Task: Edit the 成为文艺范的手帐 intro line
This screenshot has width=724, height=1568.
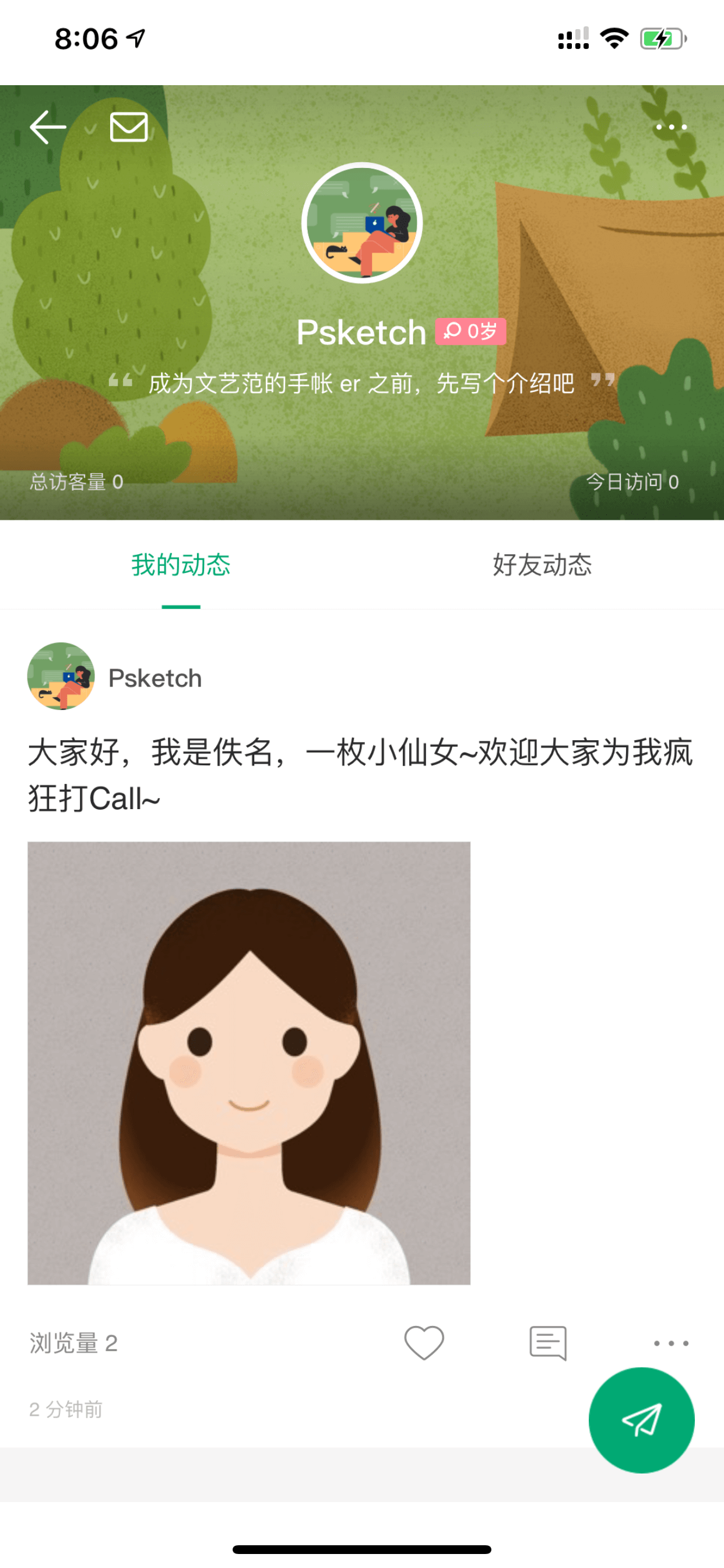Action: point(362,383)
